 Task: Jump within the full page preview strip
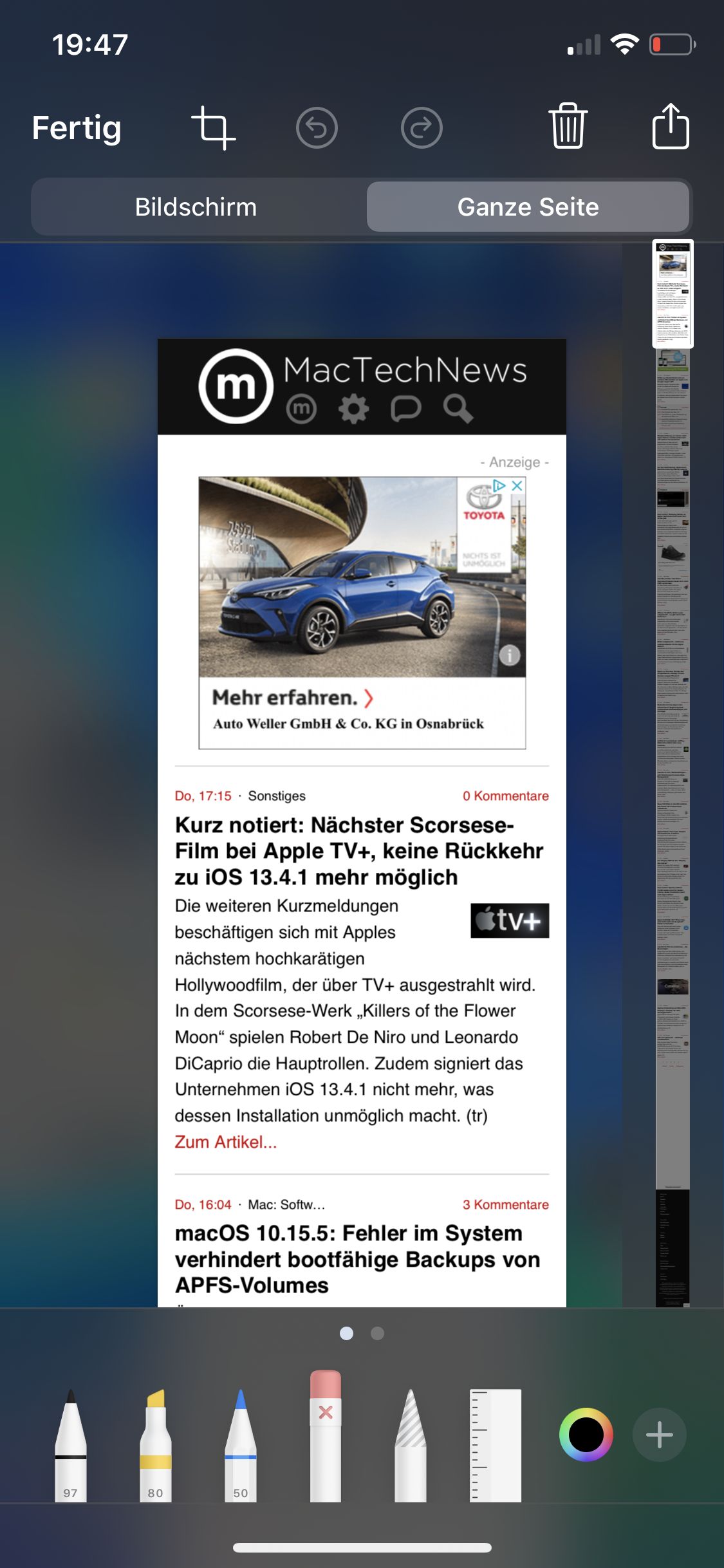(x=673, y=772)
